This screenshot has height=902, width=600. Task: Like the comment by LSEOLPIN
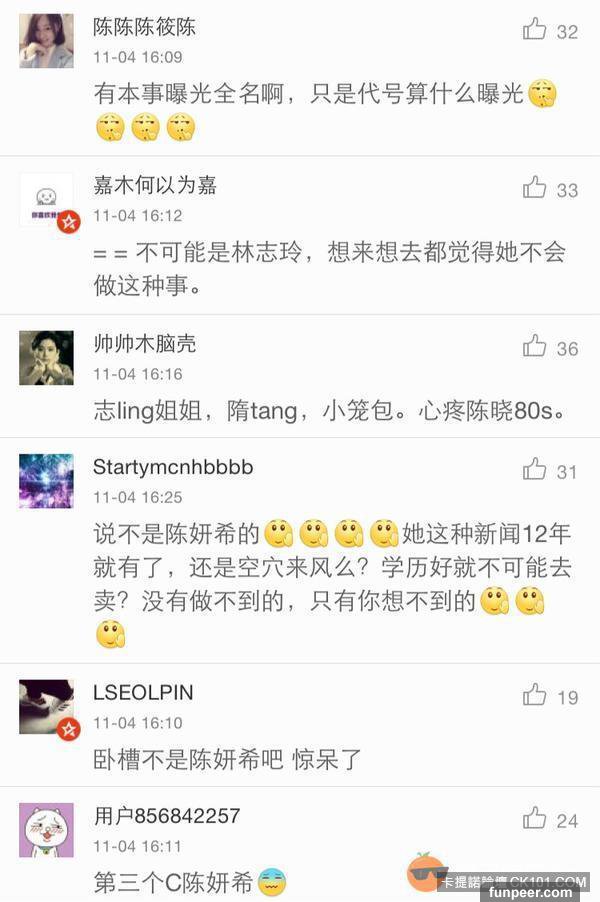coord(535,694)
